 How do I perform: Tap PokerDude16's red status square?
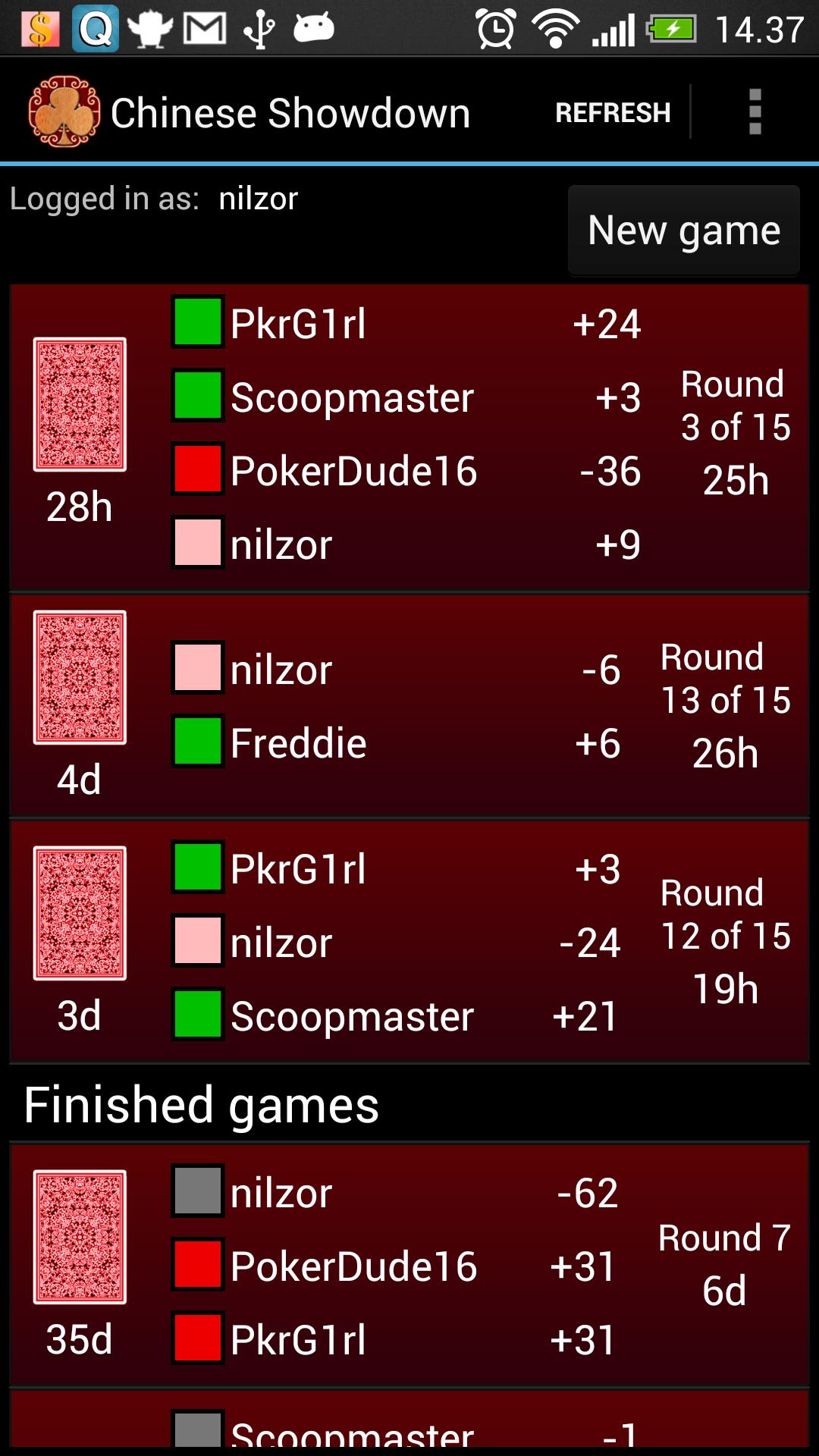point(198,470)
